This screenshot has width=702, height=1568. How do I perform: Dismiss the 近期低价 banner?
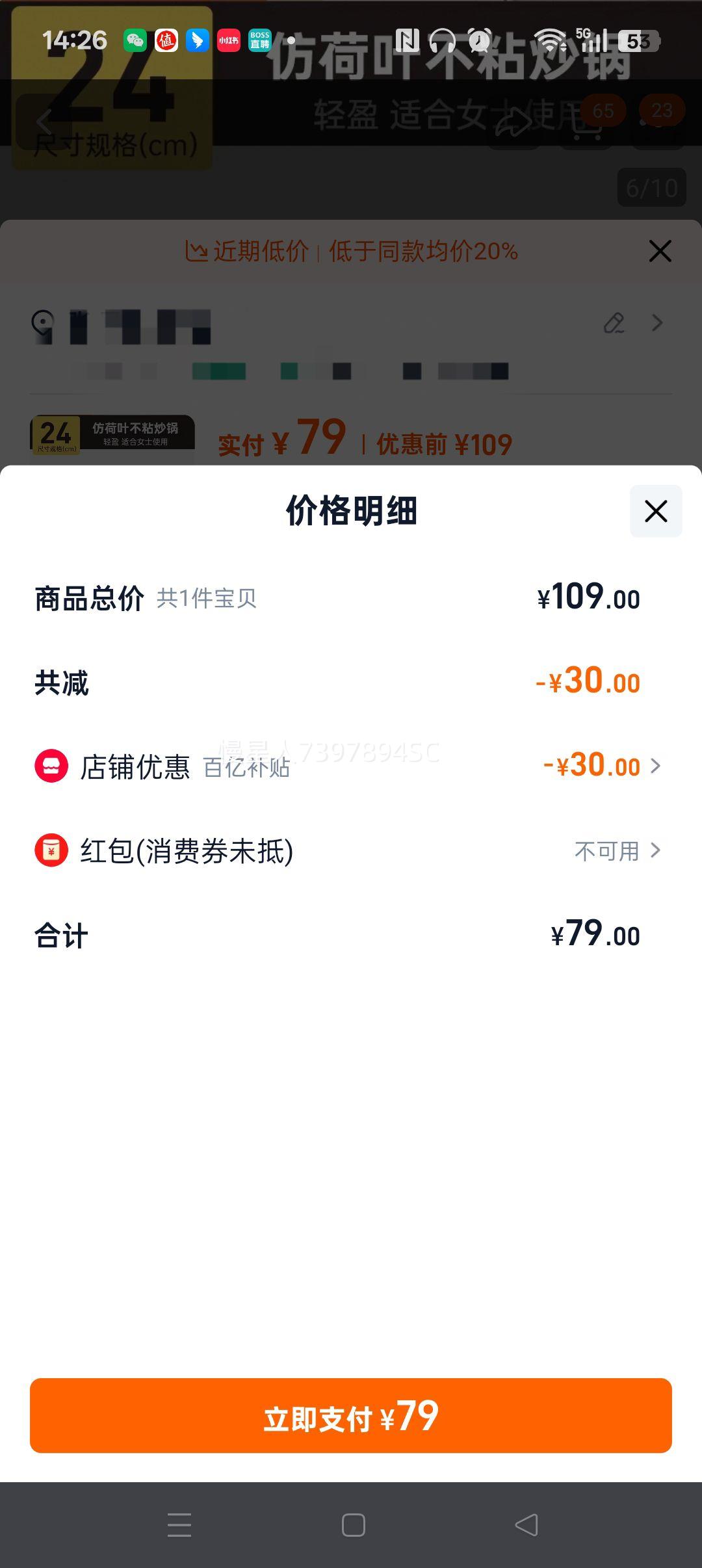(659, 251)
